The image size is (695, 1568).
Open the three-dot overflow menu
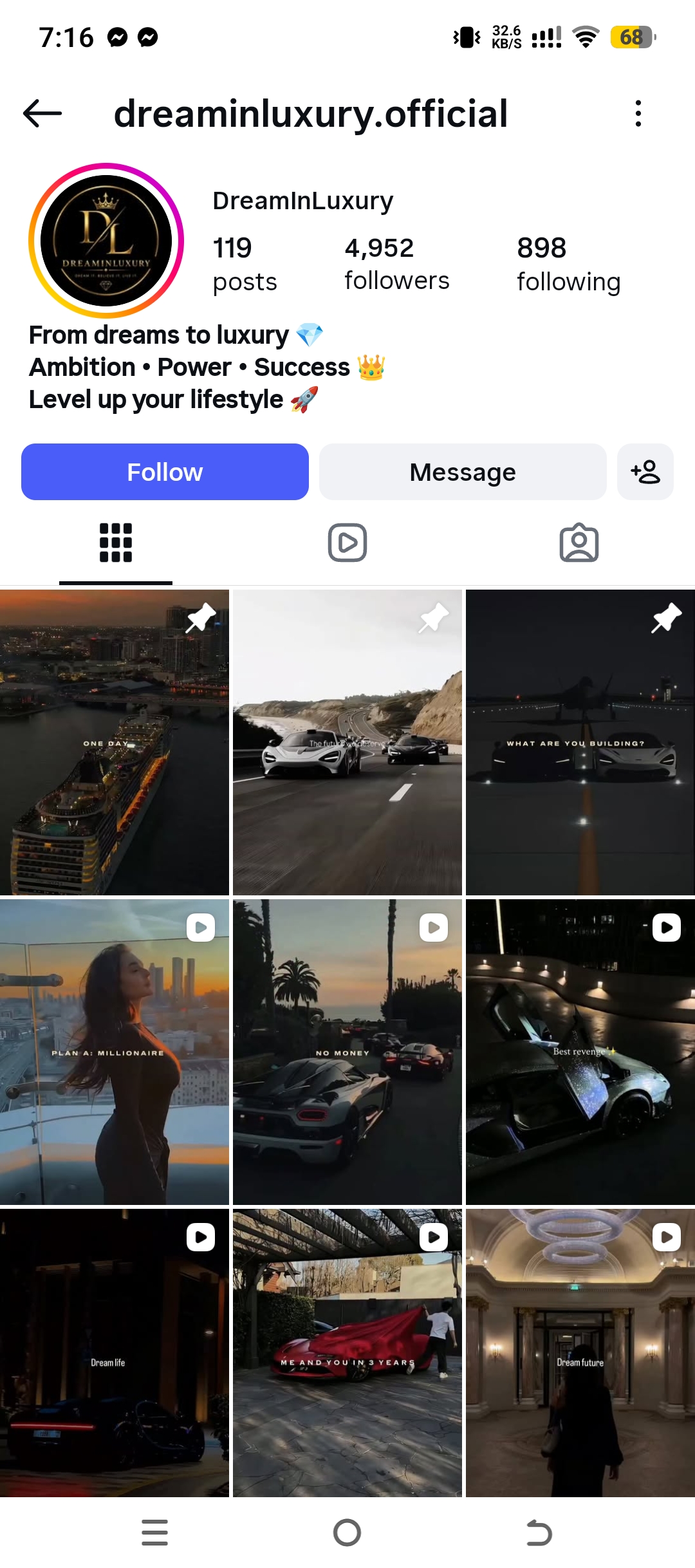tap(638, 113)
